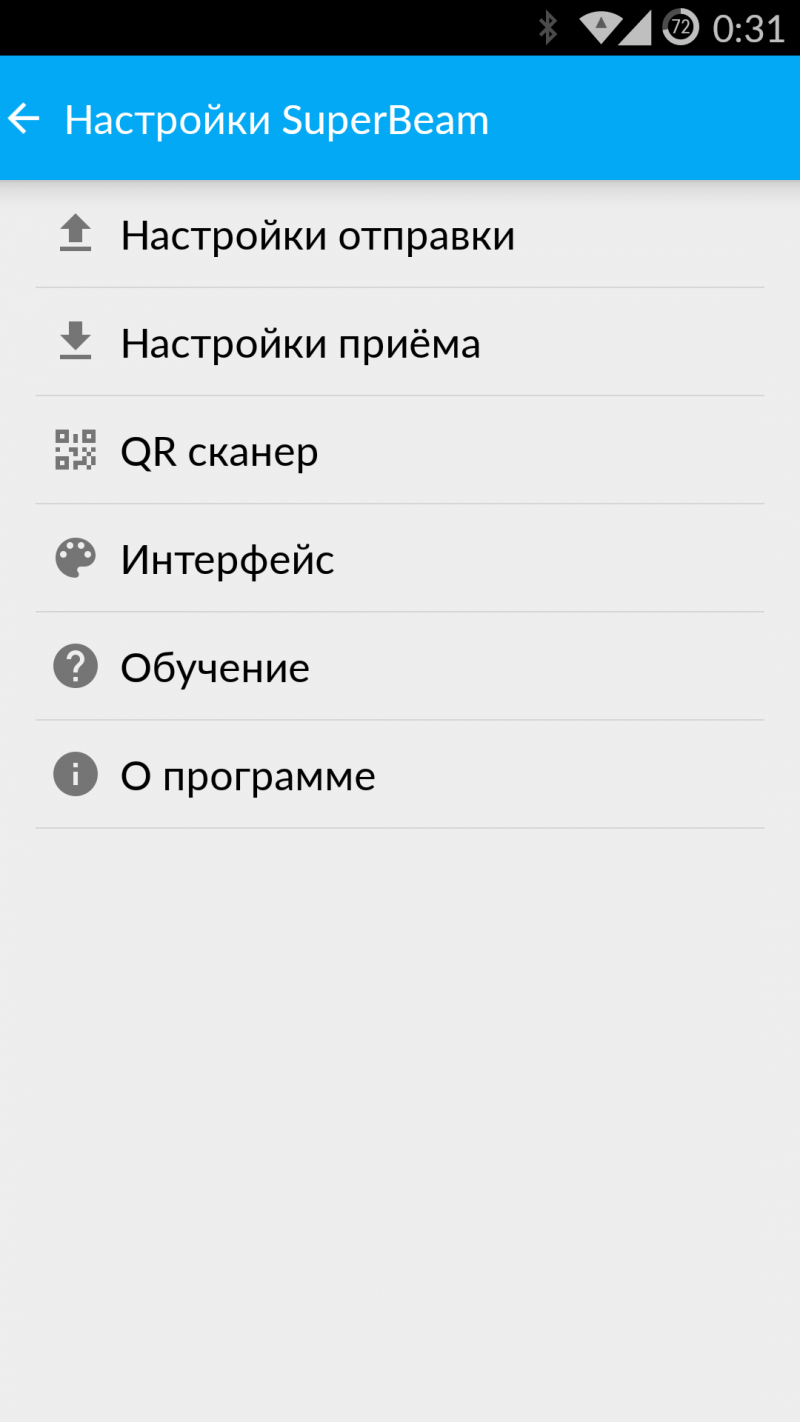The image size is (800, 1422).
Task: Open Настройки отправки settings entry
Action: tap(317, 235)
